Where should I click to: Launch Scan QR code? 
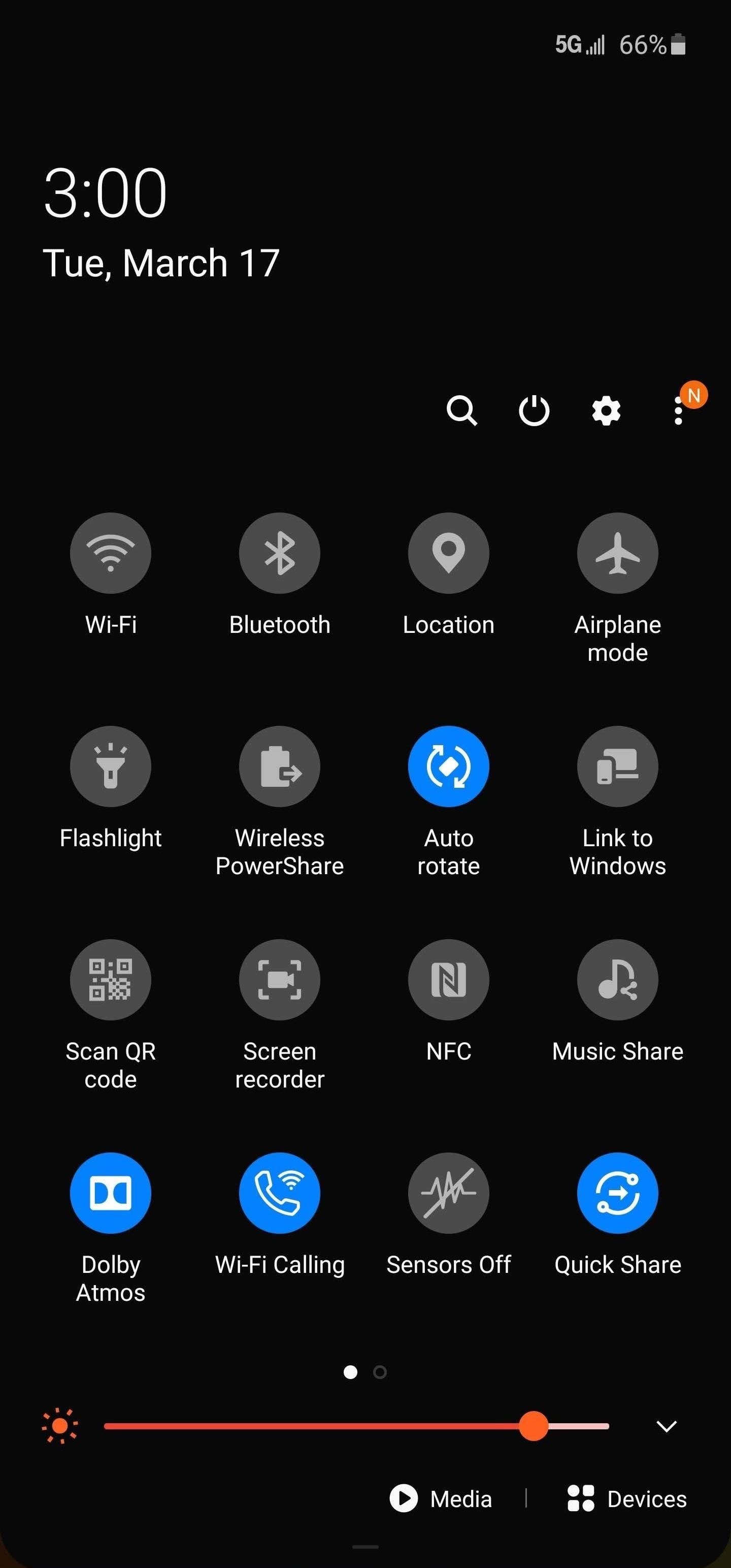[x=111, y=979]
